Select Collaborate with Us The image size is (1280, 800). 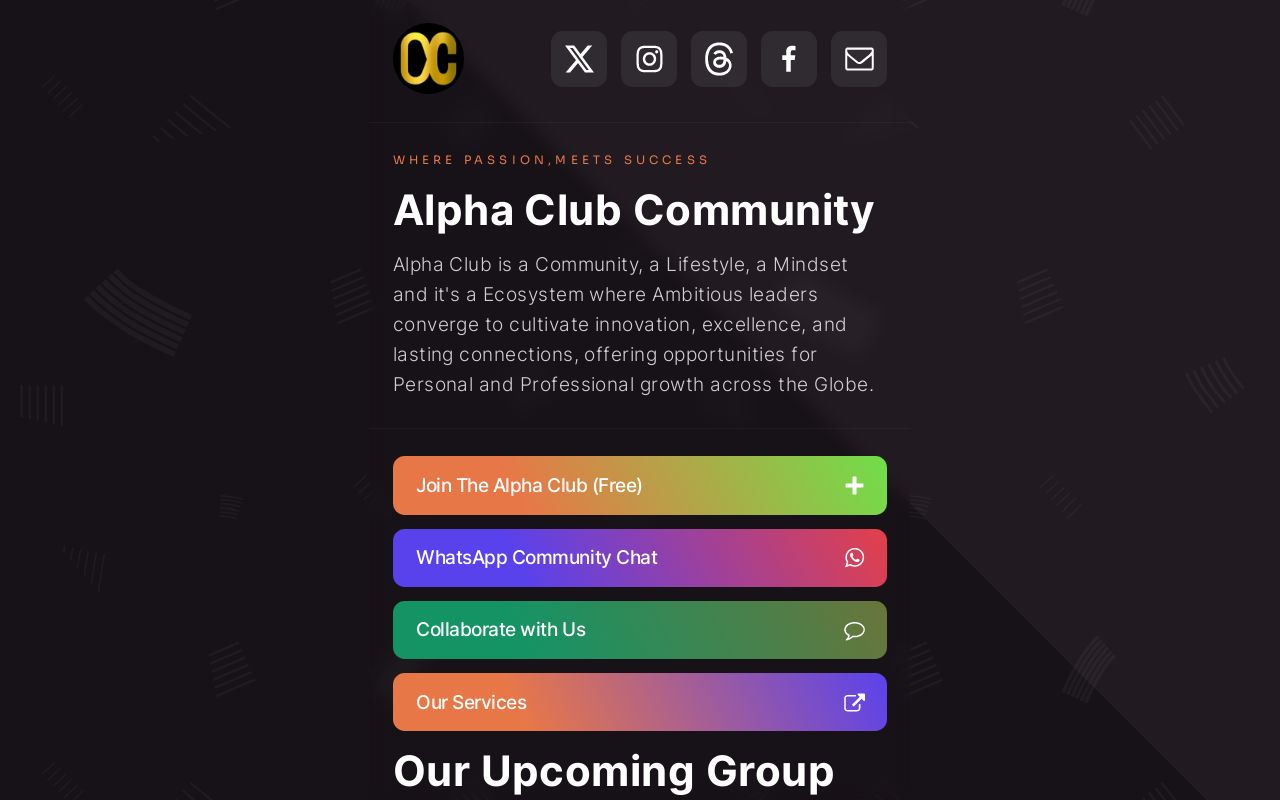tap(639, 630)
